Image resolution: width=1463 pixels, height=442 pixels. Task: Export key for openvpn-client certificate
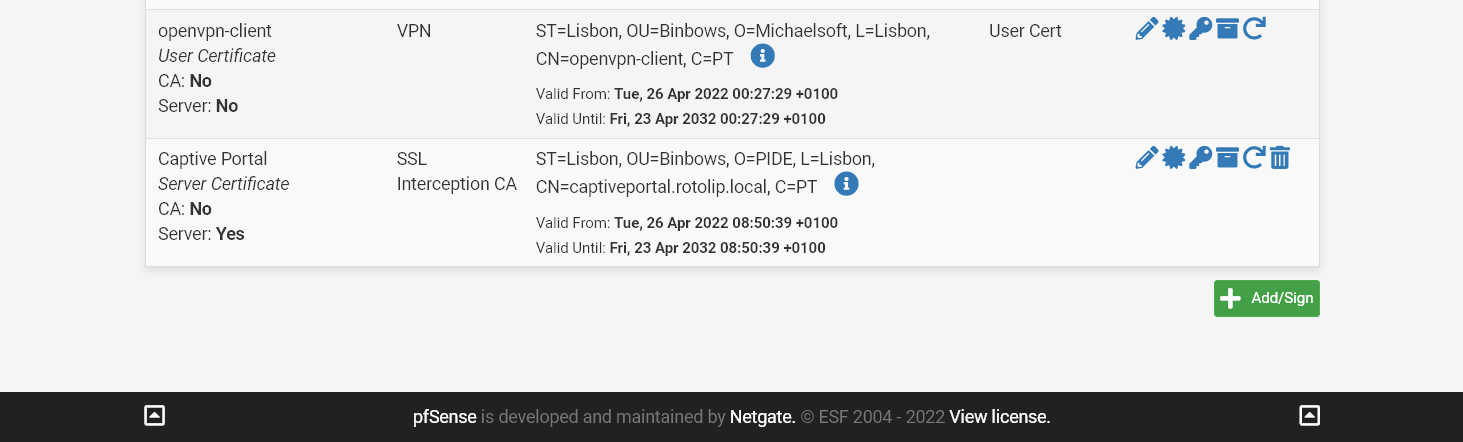(1200, 29)
